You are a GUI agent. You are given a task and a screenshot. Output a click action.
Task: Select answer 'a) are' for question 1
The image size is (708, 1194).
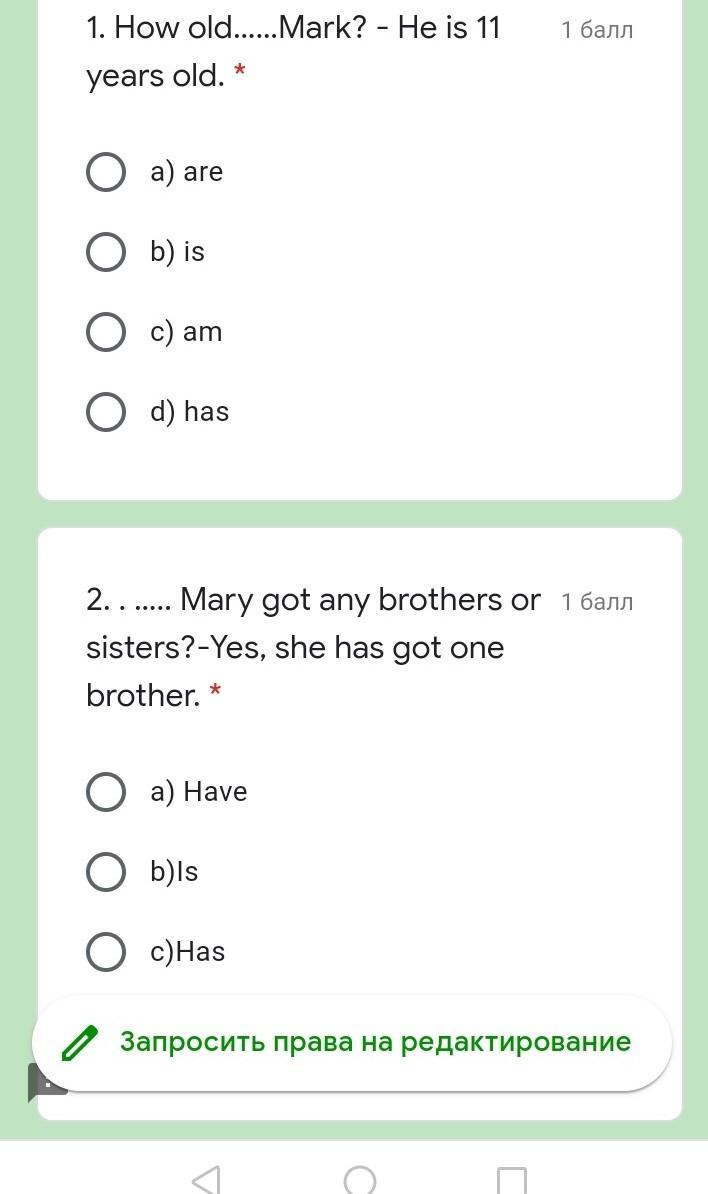[106, 172]
